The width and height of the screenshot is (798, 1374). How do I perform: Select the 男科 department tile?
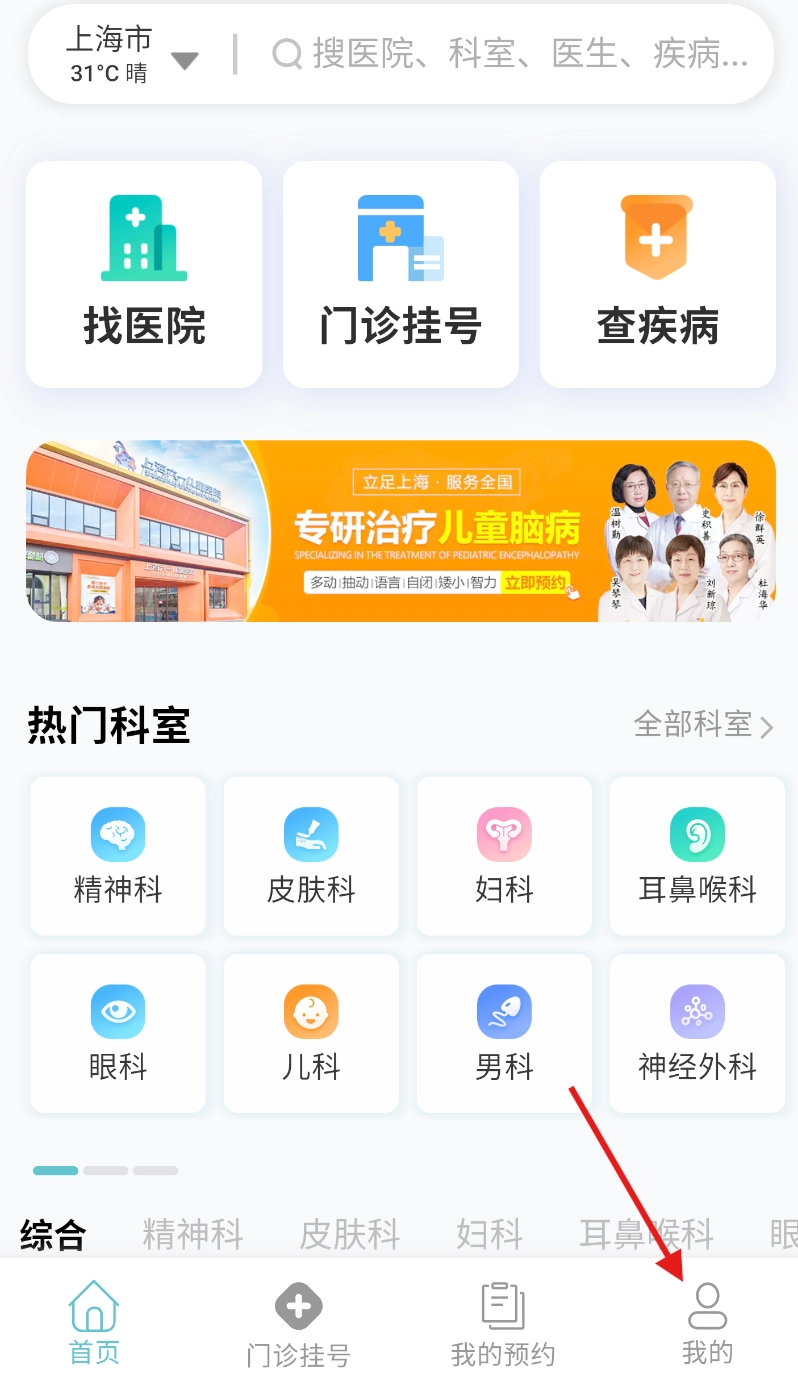pos(504,1033)
